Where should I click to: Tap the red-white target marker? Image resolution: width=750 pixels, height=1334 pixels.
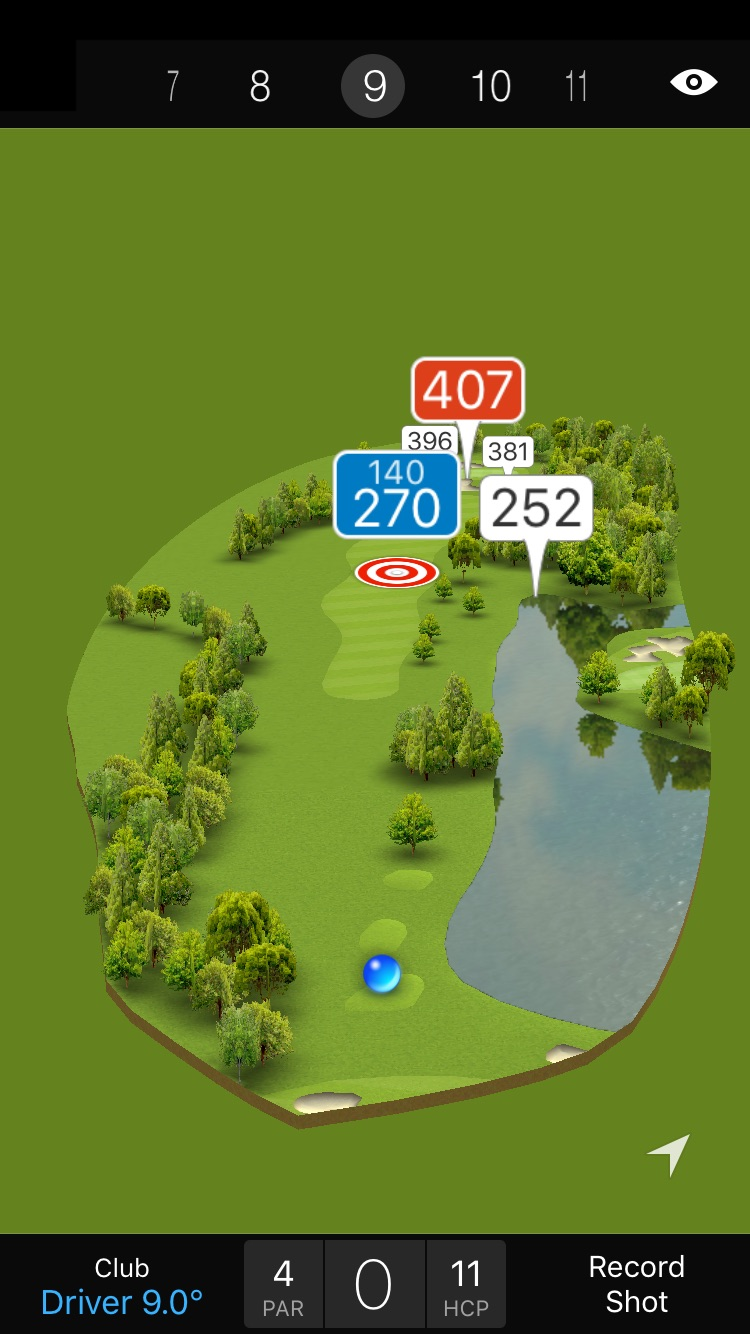pos(397,572)
